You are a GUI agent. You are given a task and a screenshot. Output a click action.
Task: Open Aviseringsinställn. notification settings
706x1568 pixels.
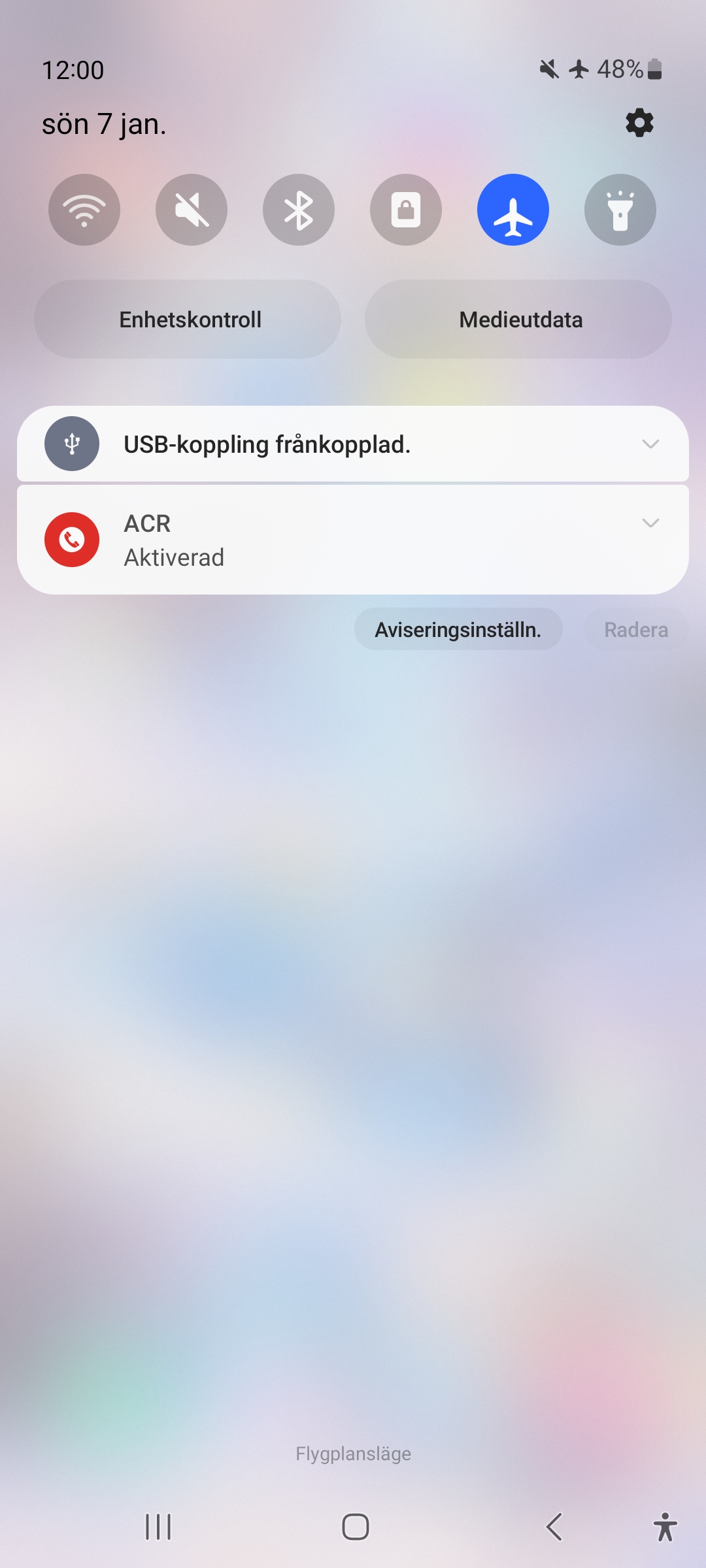click(x=458, y=629)
